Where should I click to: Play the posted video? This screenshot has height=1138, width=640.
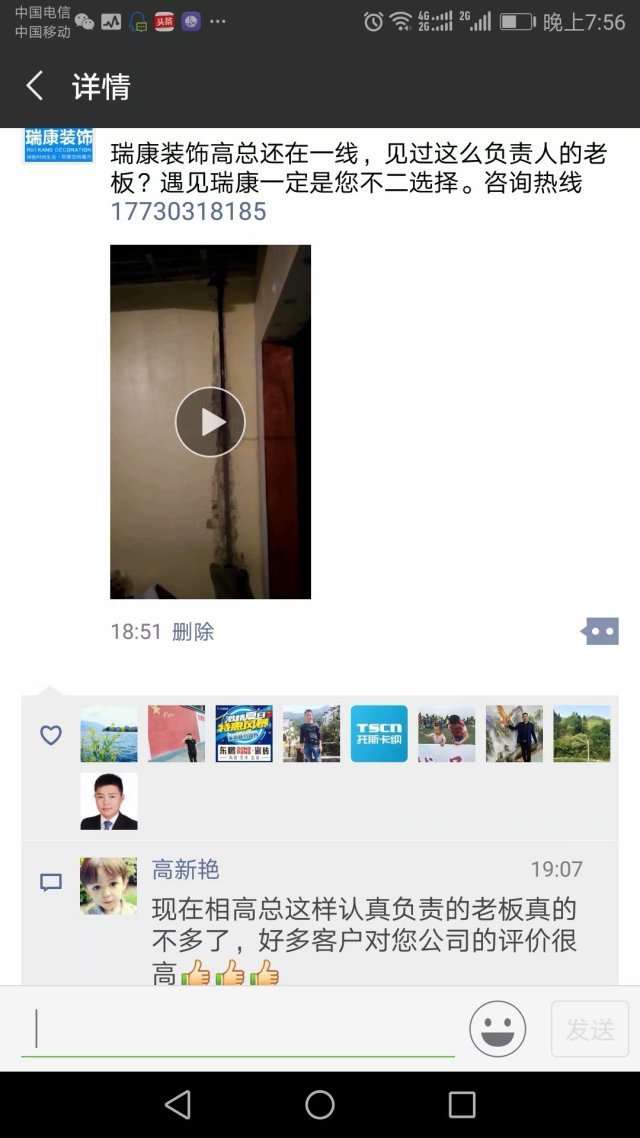210,421
